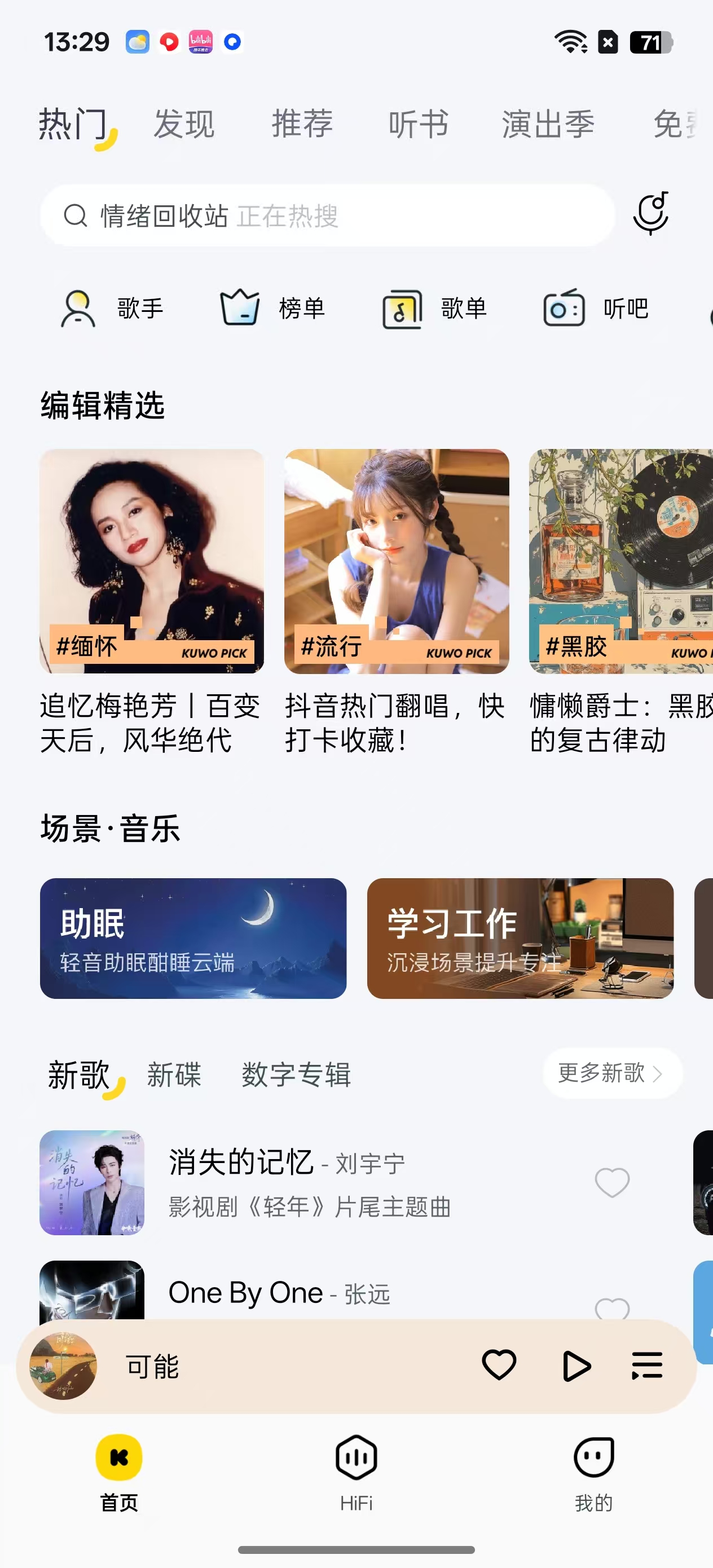713x1568 pixels.
Task: Open the current playback queue list
Action: (646, 1366)
